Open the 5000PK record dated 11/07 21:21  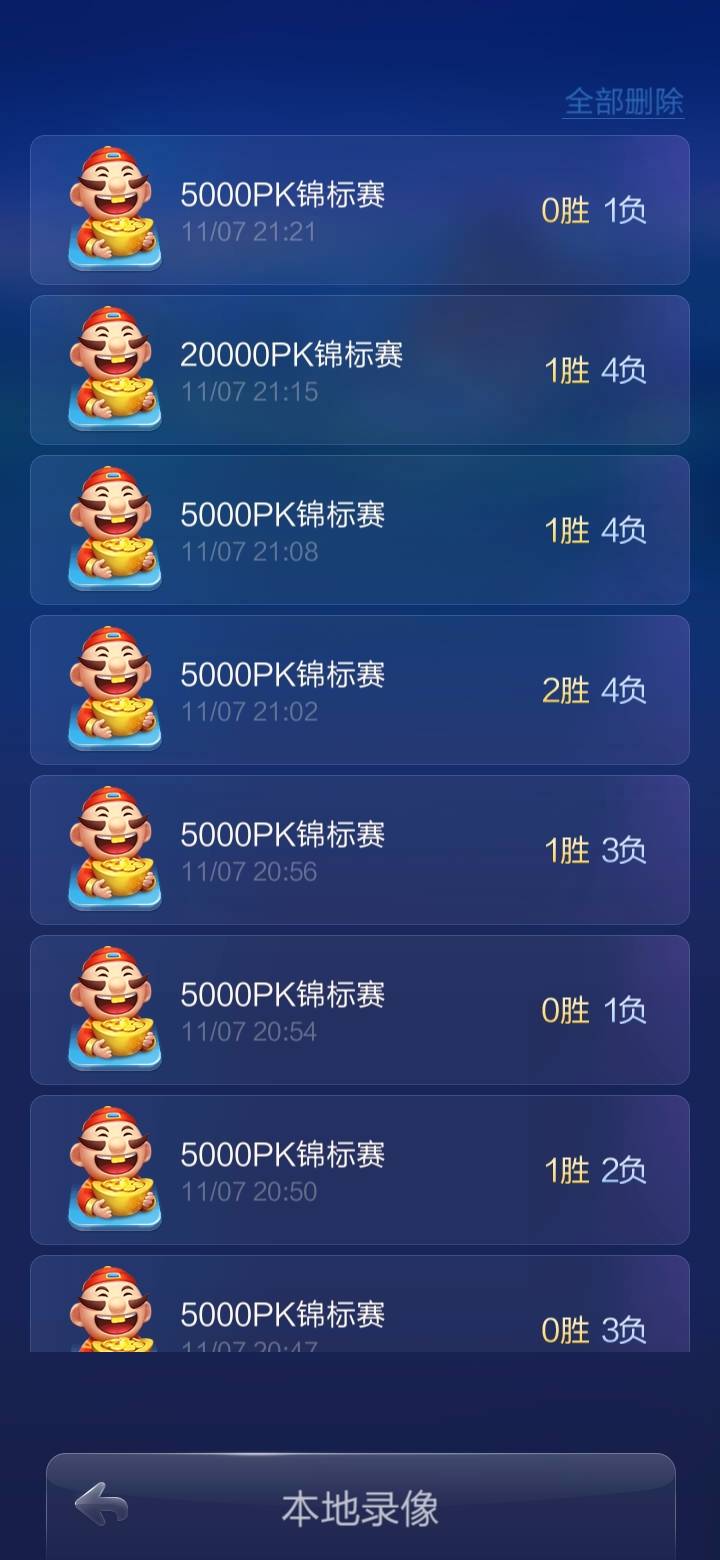pos(360,208)
